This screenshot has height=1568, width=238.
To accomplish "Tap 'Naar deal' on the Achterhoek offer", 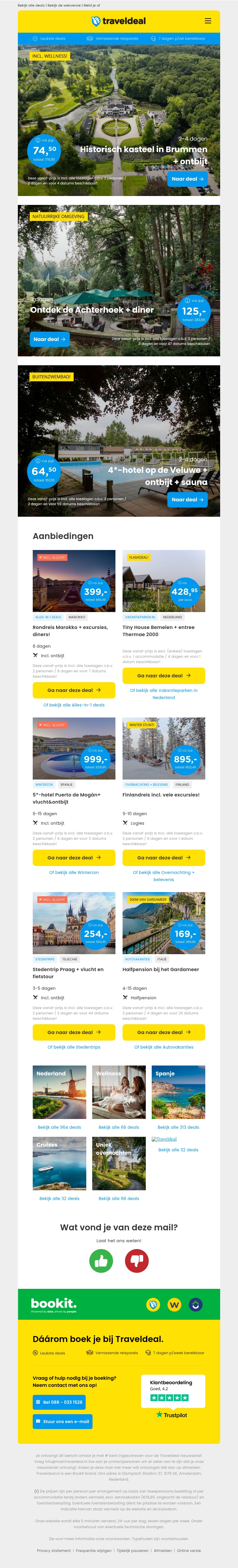I will (49, 339).
